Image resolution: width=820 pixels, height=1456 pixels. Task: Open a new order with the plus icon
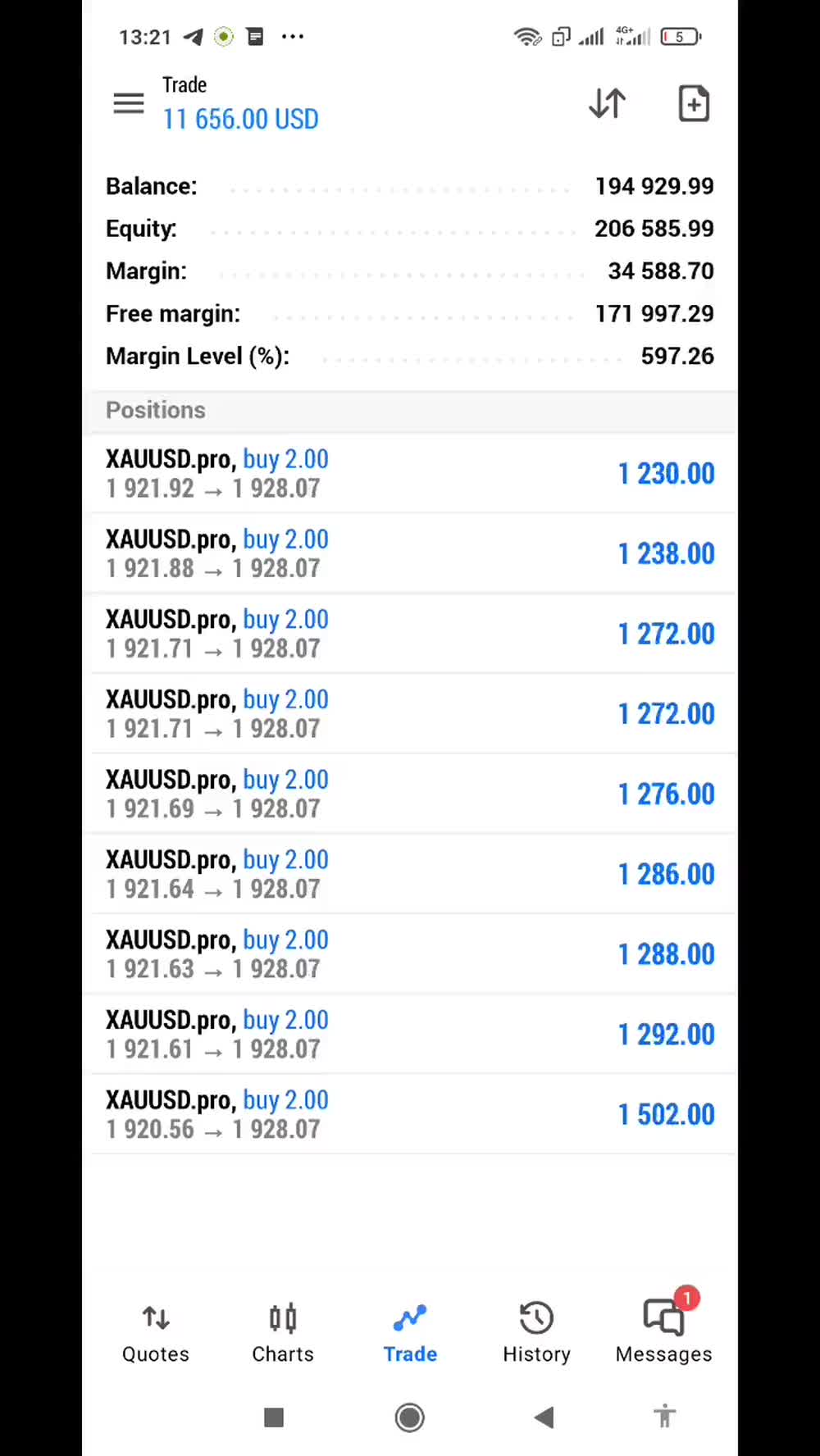pyautogui.click(x=693, y=102)
